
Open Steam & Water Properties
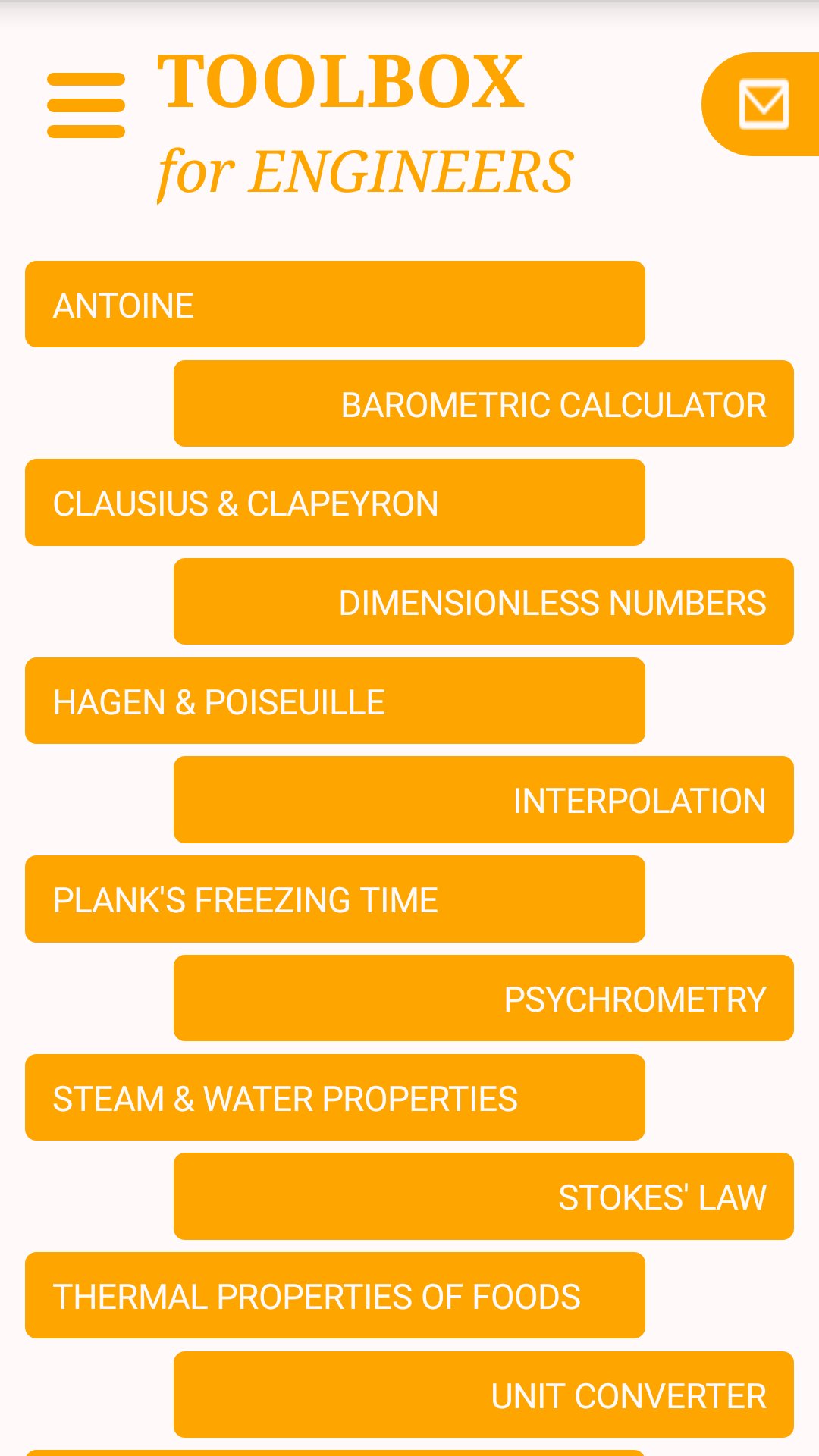pos(334,1097)
